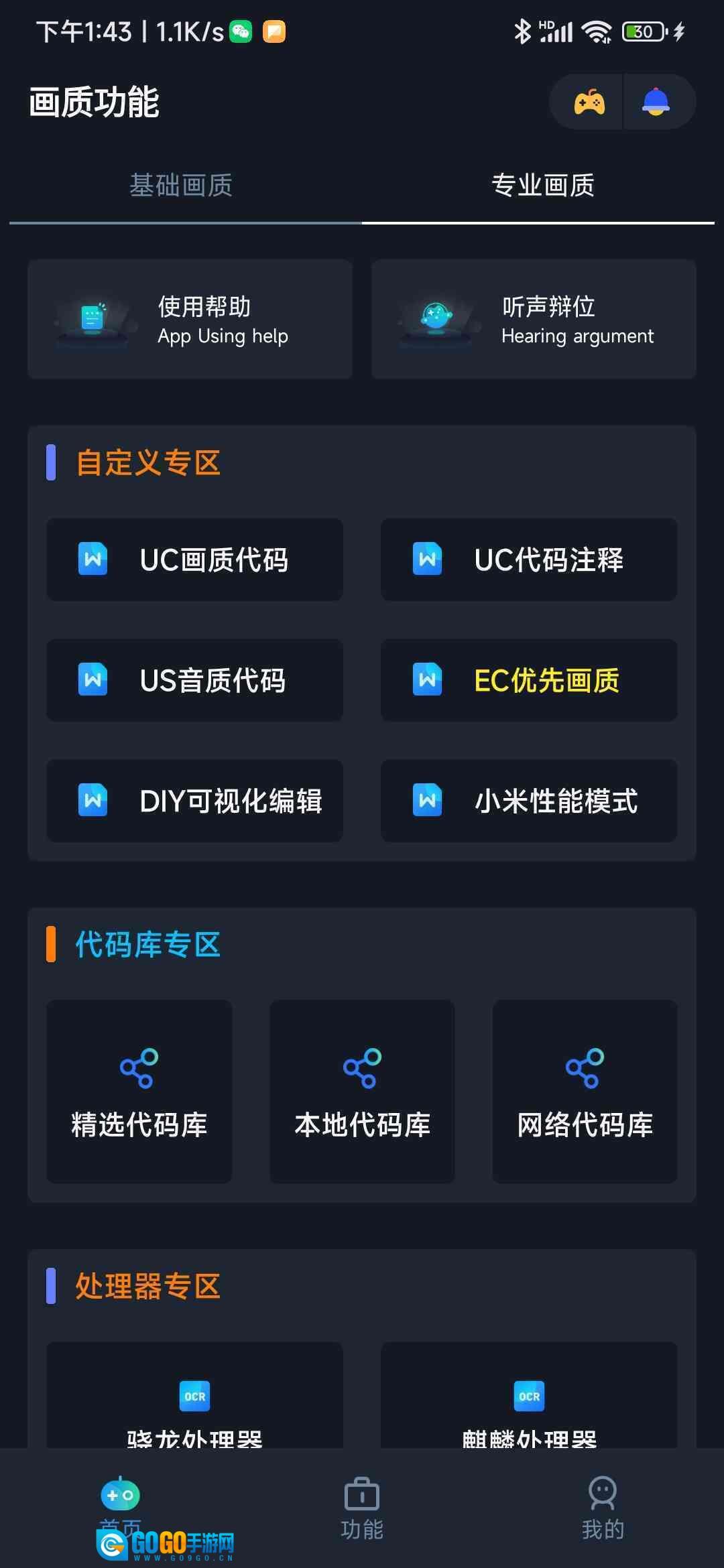724x1568 pixels.
Task: Select the 专业画质 tab
Action: pos(543,186)
